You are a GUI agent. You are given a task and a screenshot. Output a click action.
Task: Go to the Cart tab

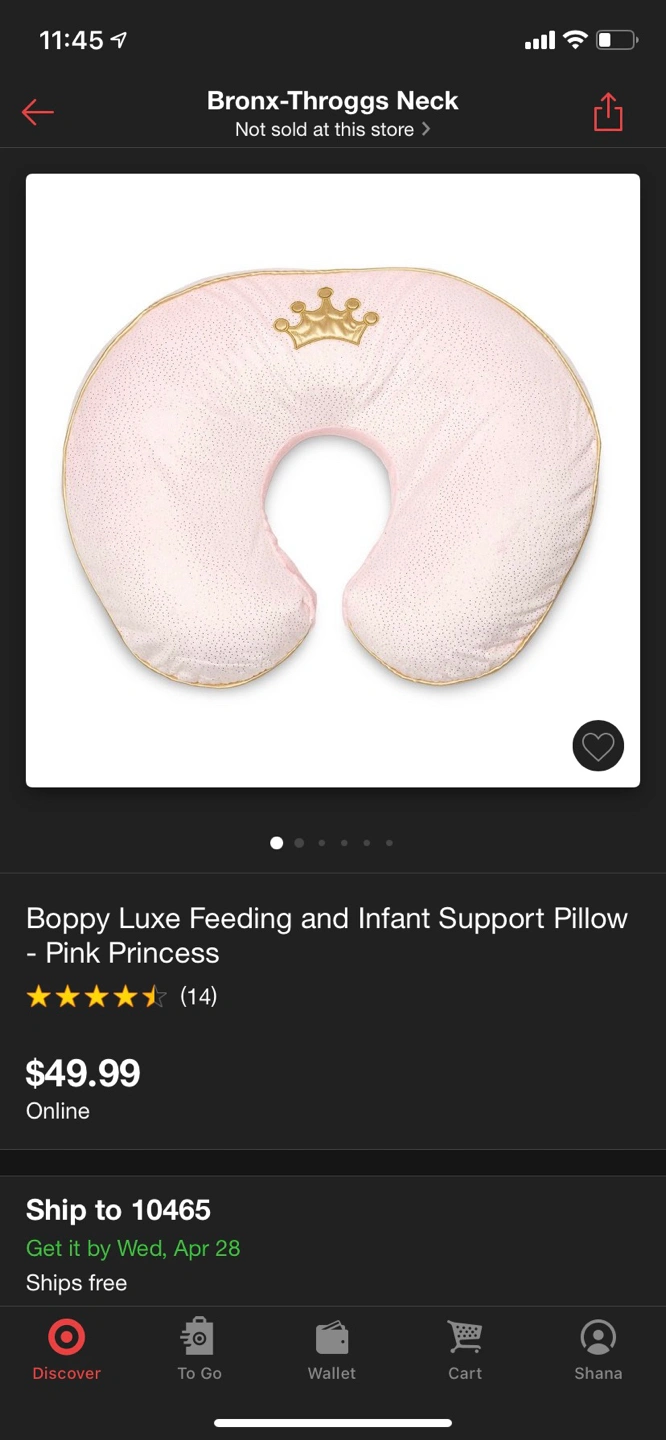point(465,1350)
